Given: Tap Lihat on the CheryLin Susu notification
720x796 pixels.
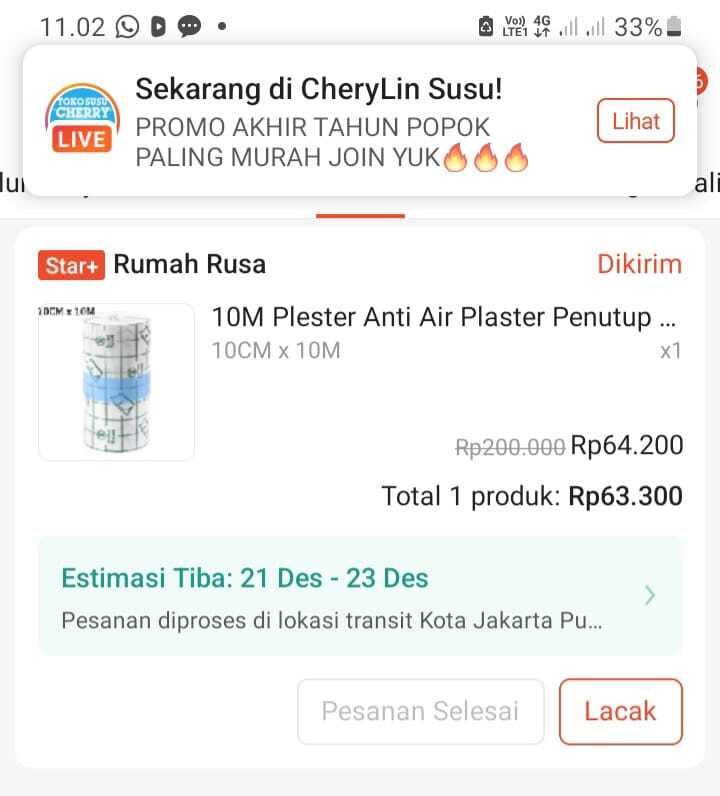Looking at the screenshot, I should tap(635, 122).
